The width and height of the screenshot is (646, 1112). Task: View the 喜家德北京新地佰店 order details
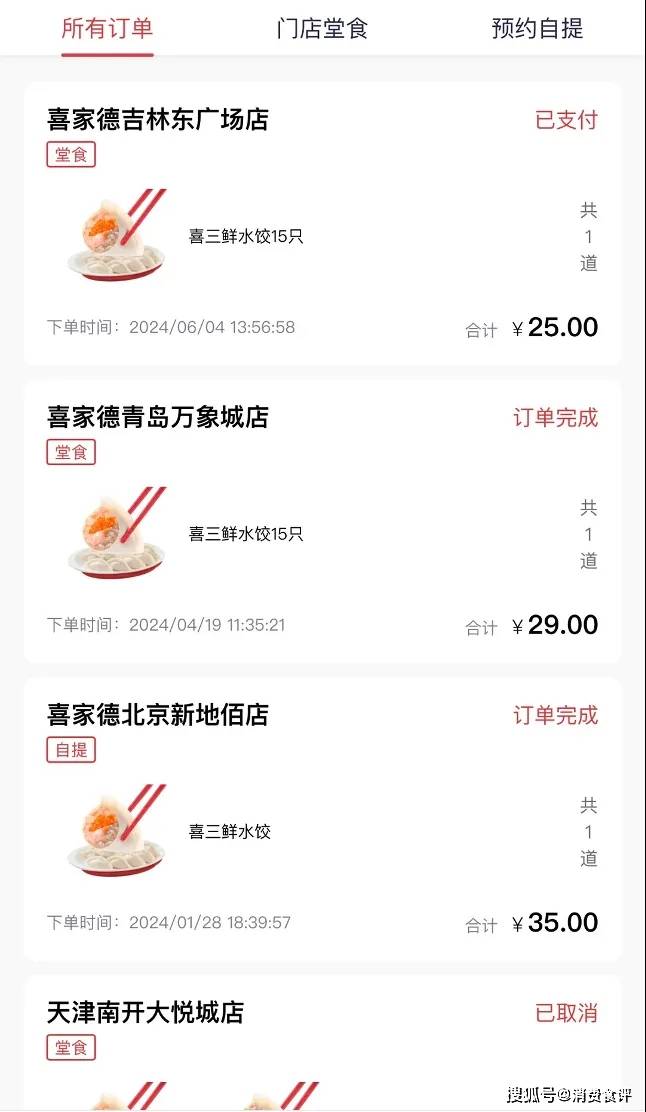point(158,715)
